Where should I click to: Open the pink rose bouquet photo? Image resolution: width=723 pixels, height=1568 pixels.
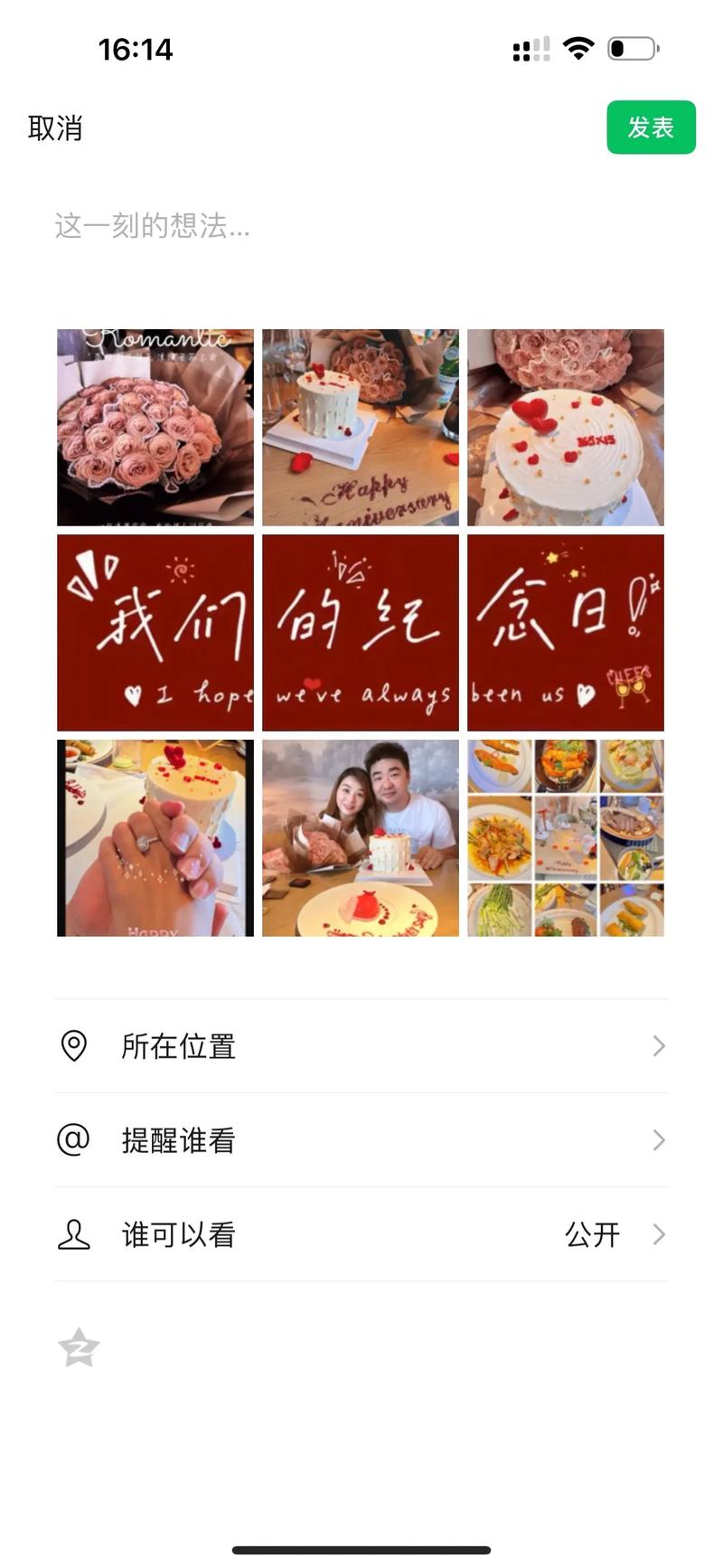pyautogui.click(x=155, y=428)
